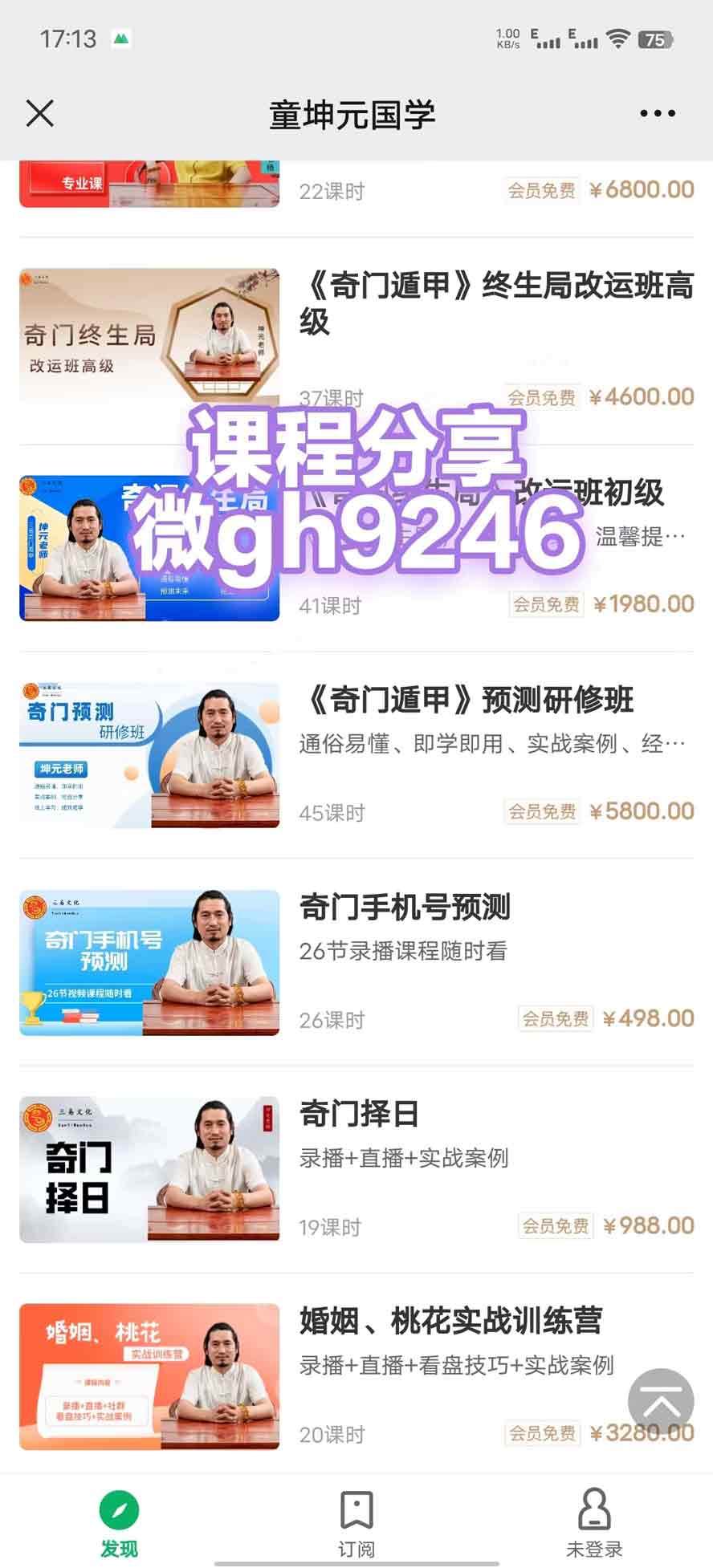This screenshot has height=1568, width=713.
Task: Open the three-dot overflow menu
Action: point(657,114)
